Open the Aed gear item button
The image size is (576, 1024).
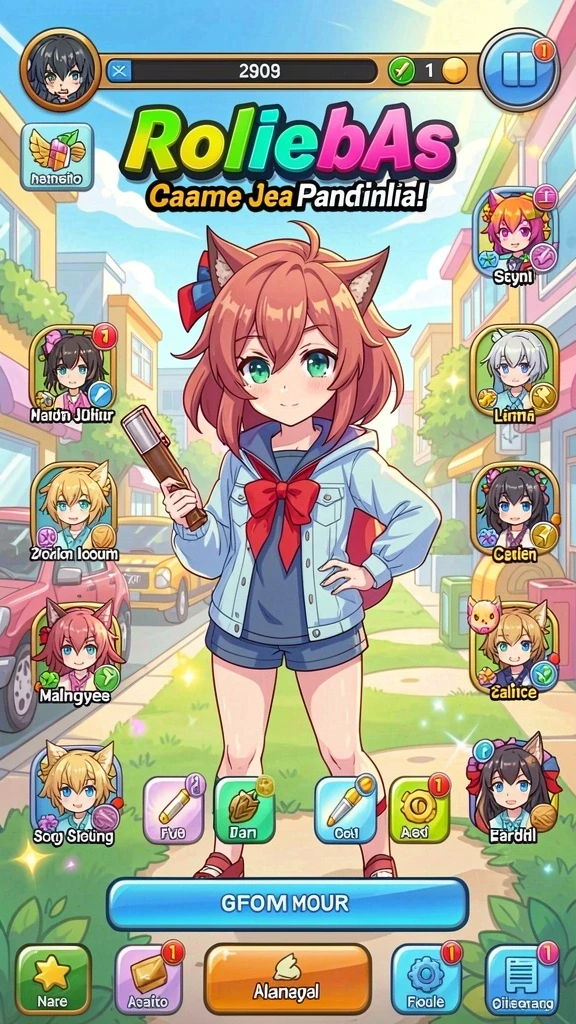(419, 810)
